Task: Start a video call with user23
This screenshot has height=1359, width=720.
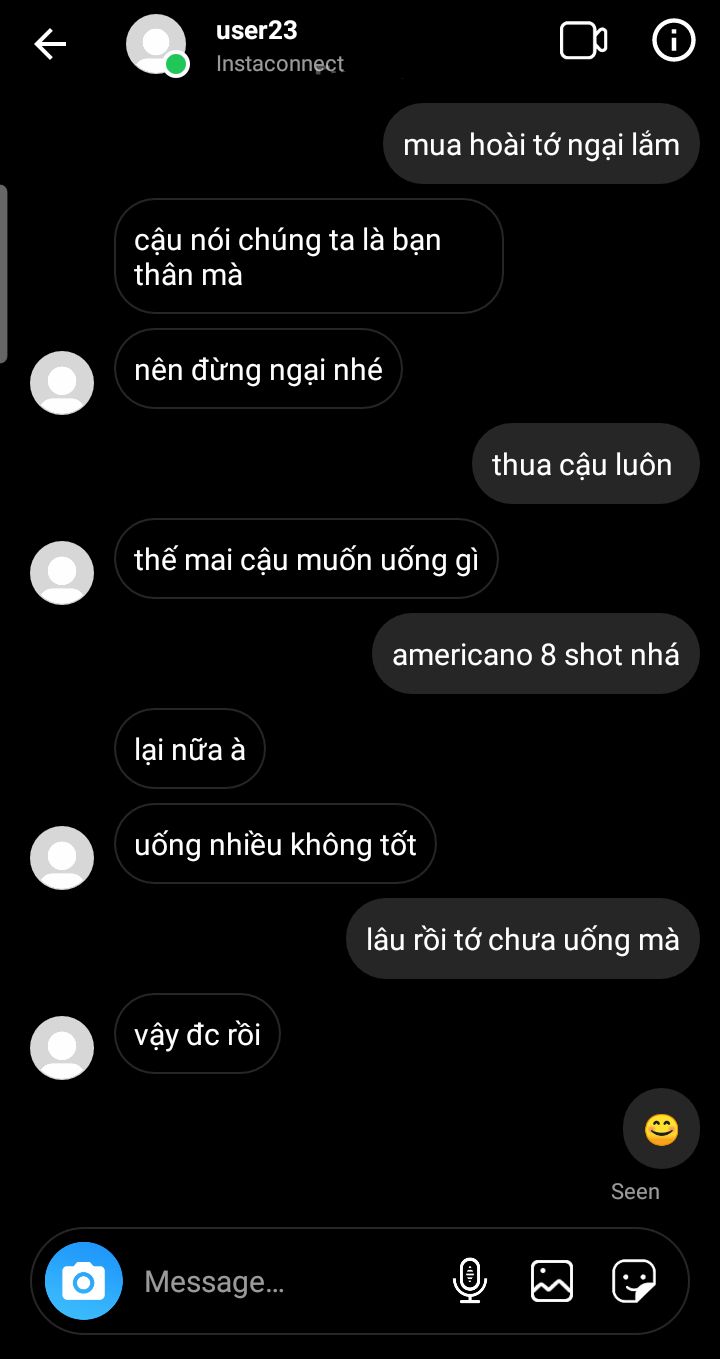Action: pos(583,41)
